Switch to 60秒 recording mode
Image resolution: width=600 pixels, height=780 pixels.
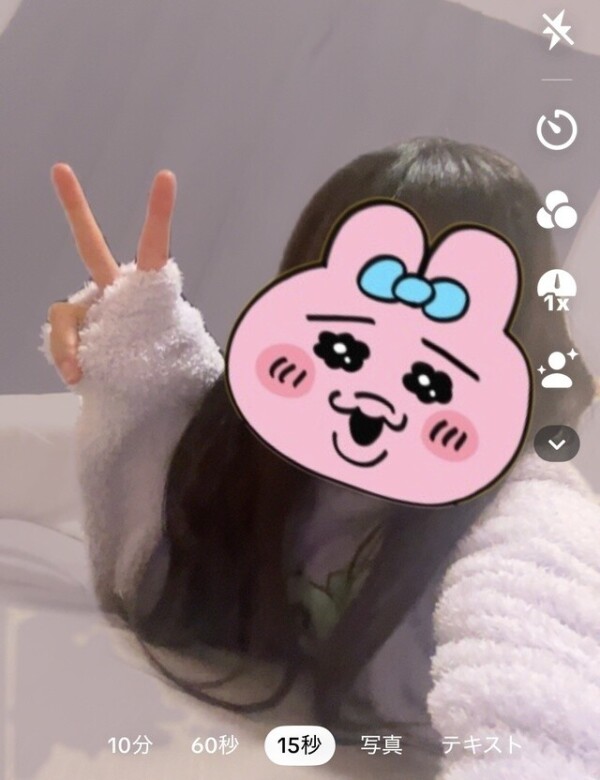pos(215,745)
